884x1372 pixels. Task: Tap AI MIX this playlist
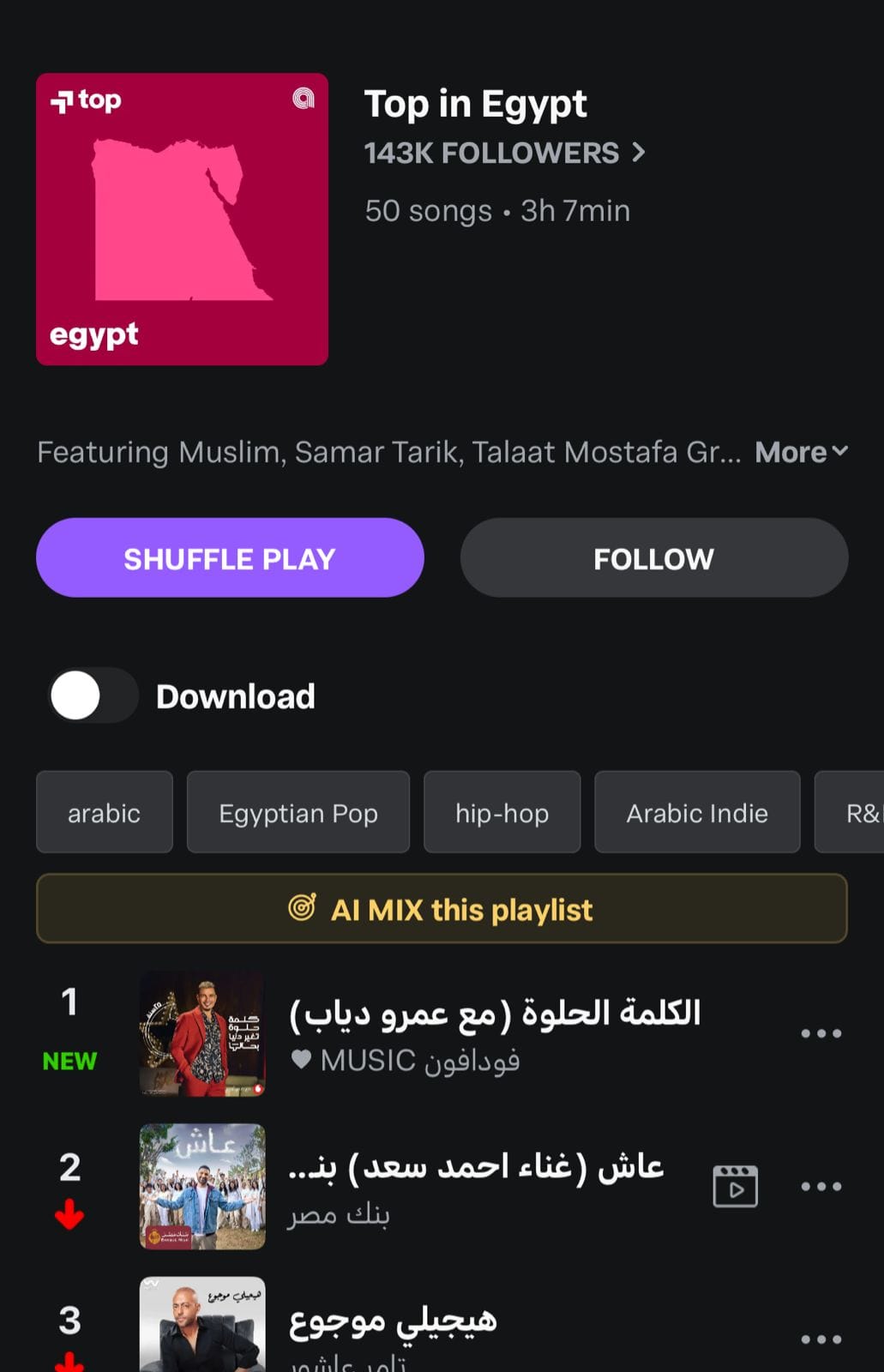[x=442, y=909]
